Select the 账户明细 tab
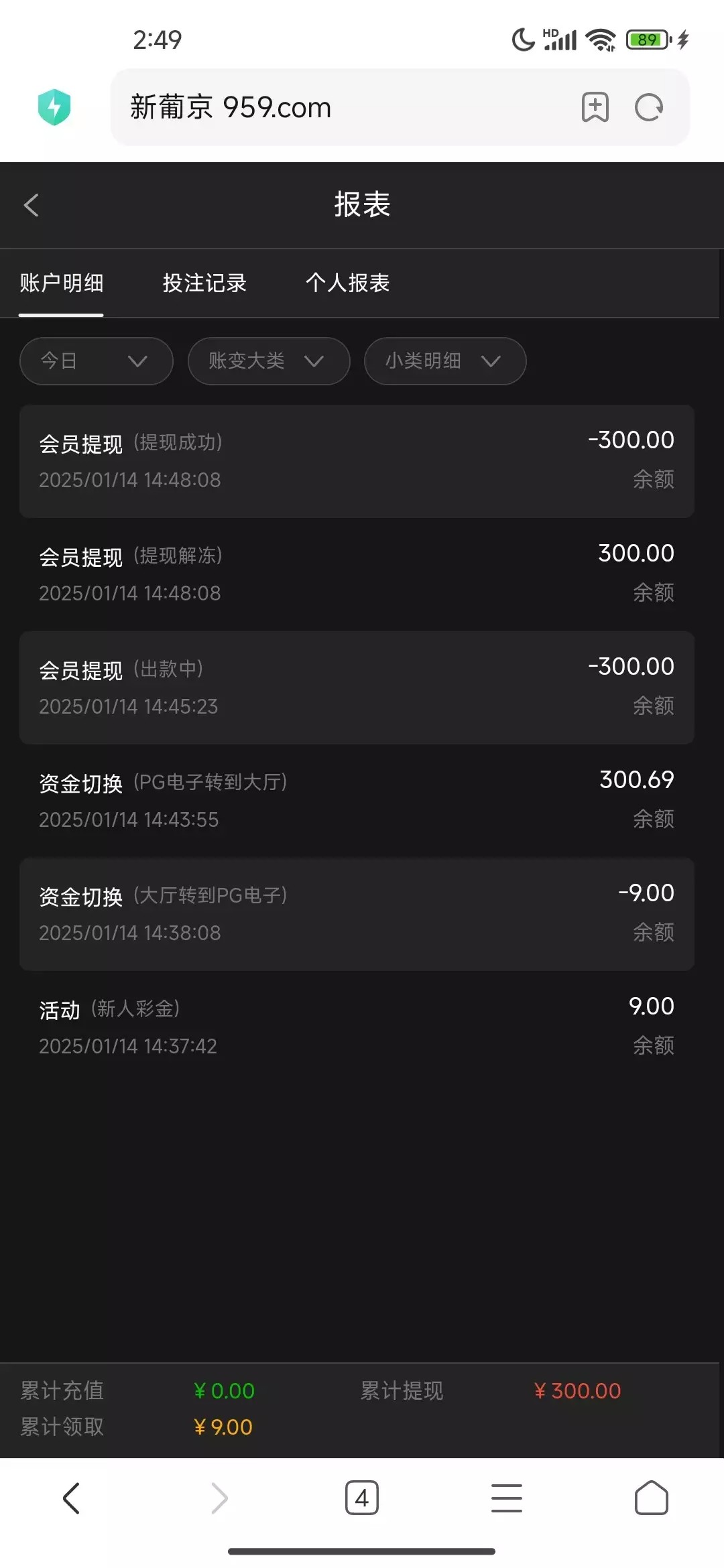Viewport: 724px width, 1568px height. click(x=62, y=283)
